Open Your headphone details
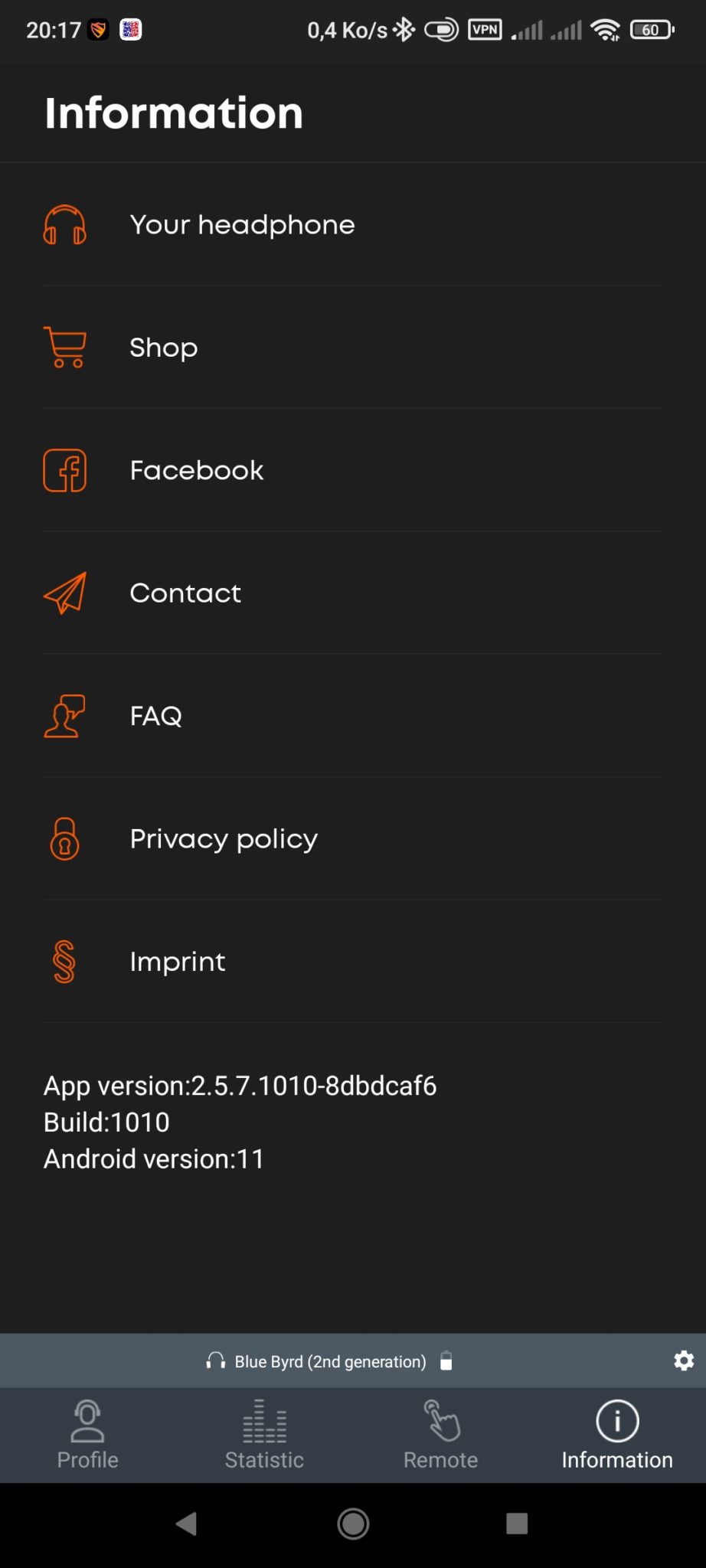This screenshot has width=706, height=1568. [241, 225]
